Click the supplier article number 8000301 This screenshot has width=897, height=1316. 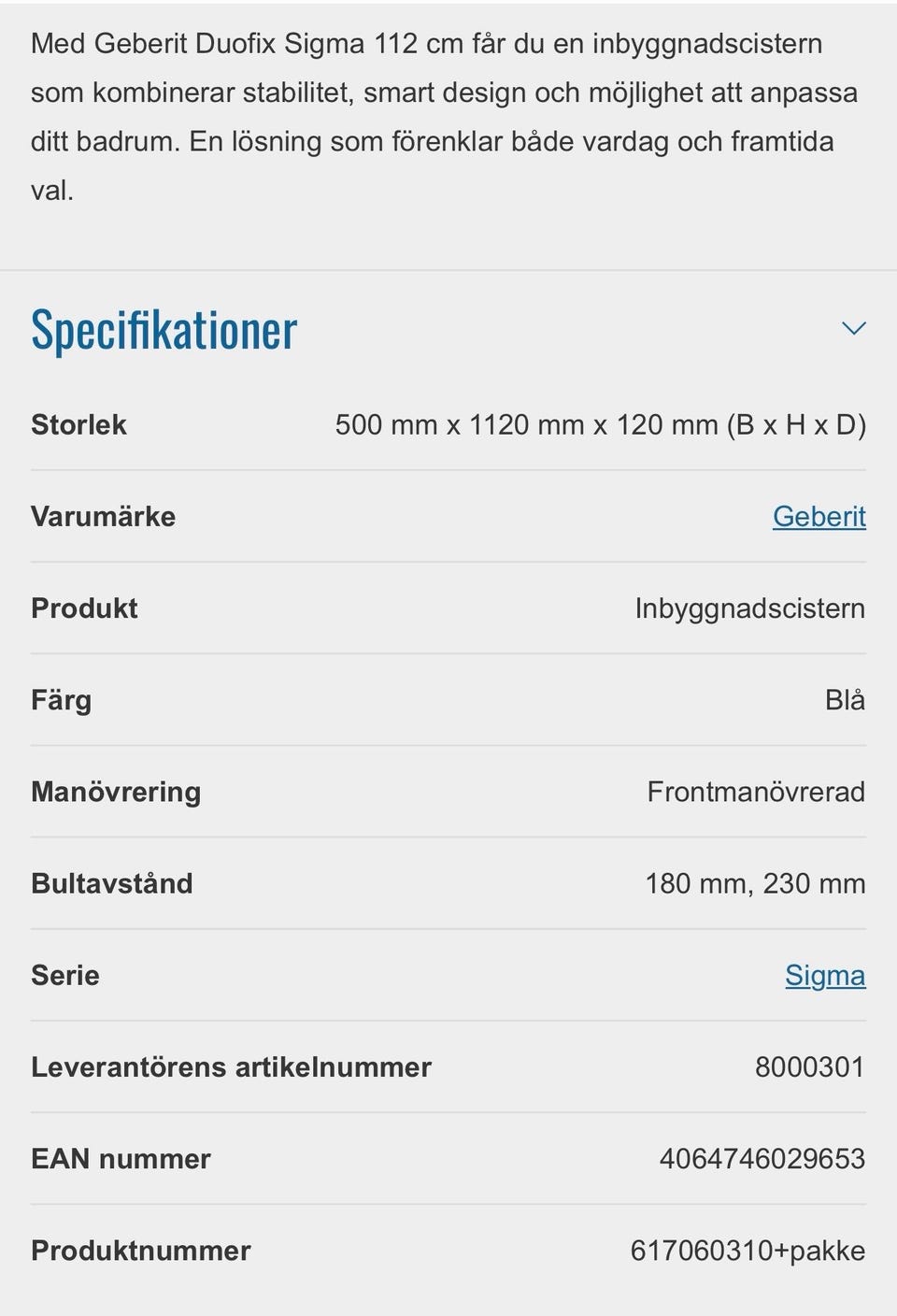pyautogui.click(x=810, y=1066)
